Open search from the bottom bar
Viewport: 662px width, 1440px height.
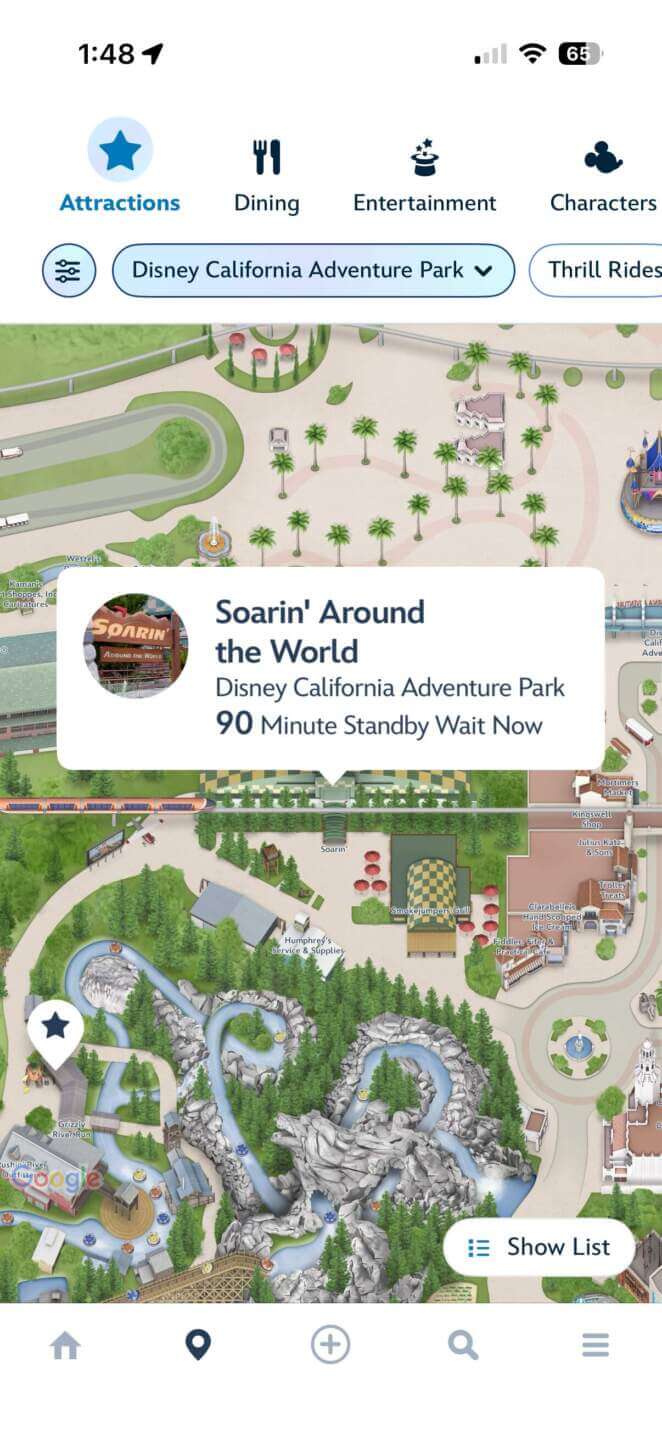coord(462,1346)
